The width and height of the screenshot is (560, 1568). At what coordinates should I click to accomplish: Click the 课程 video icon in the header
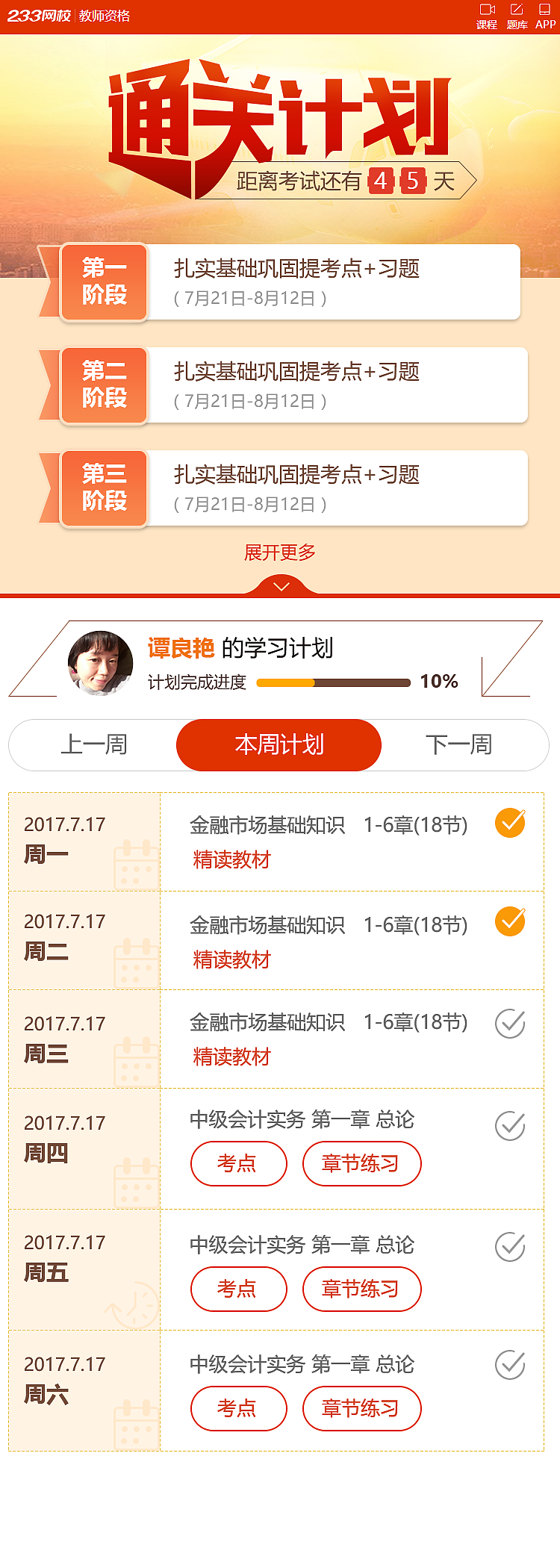pos(488,15)
